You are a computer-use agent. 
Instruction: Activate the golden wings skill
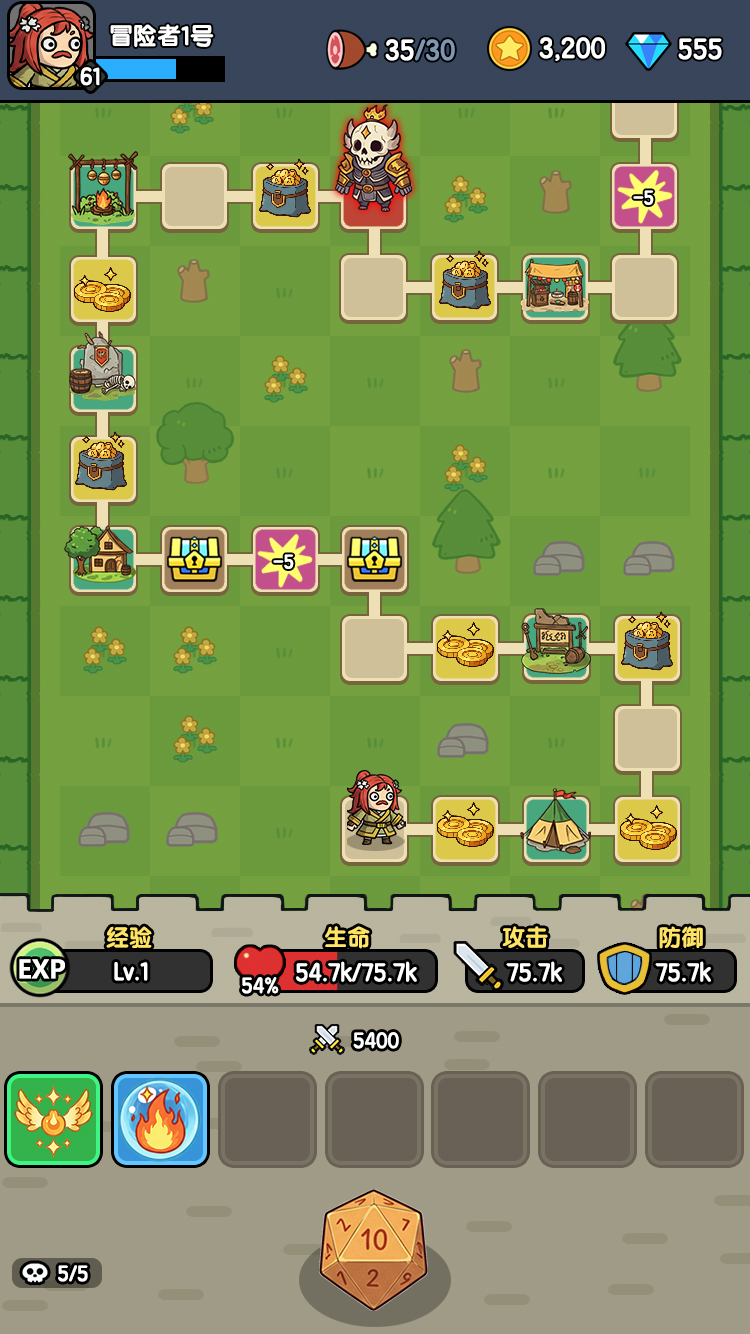pyautogui.click(x=54, y=1119)
